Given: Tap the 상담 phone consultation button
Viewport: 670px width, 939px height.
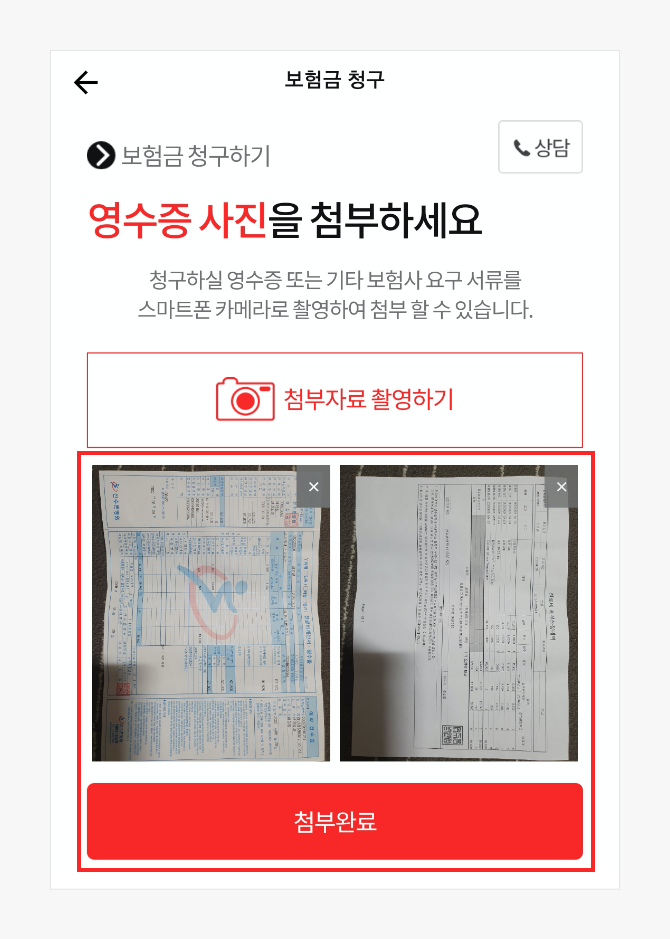Looking at the screenshot, I should (x=540, y=148).
